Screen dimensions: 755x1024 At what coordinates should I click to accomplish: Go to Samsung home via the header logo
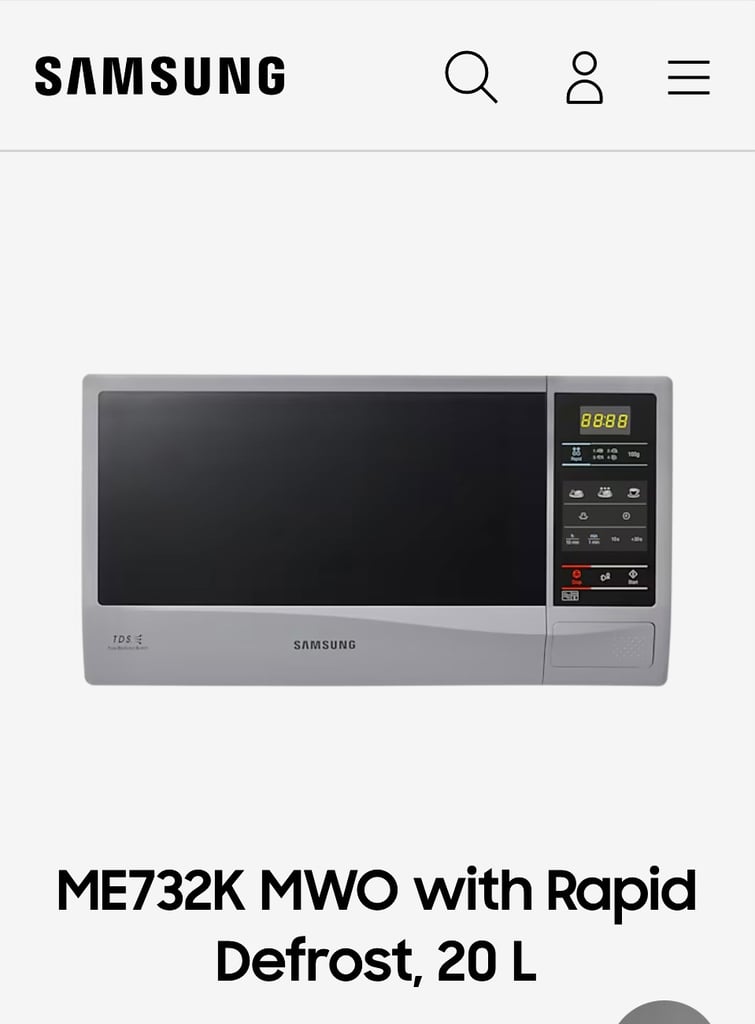pos(160,77)
